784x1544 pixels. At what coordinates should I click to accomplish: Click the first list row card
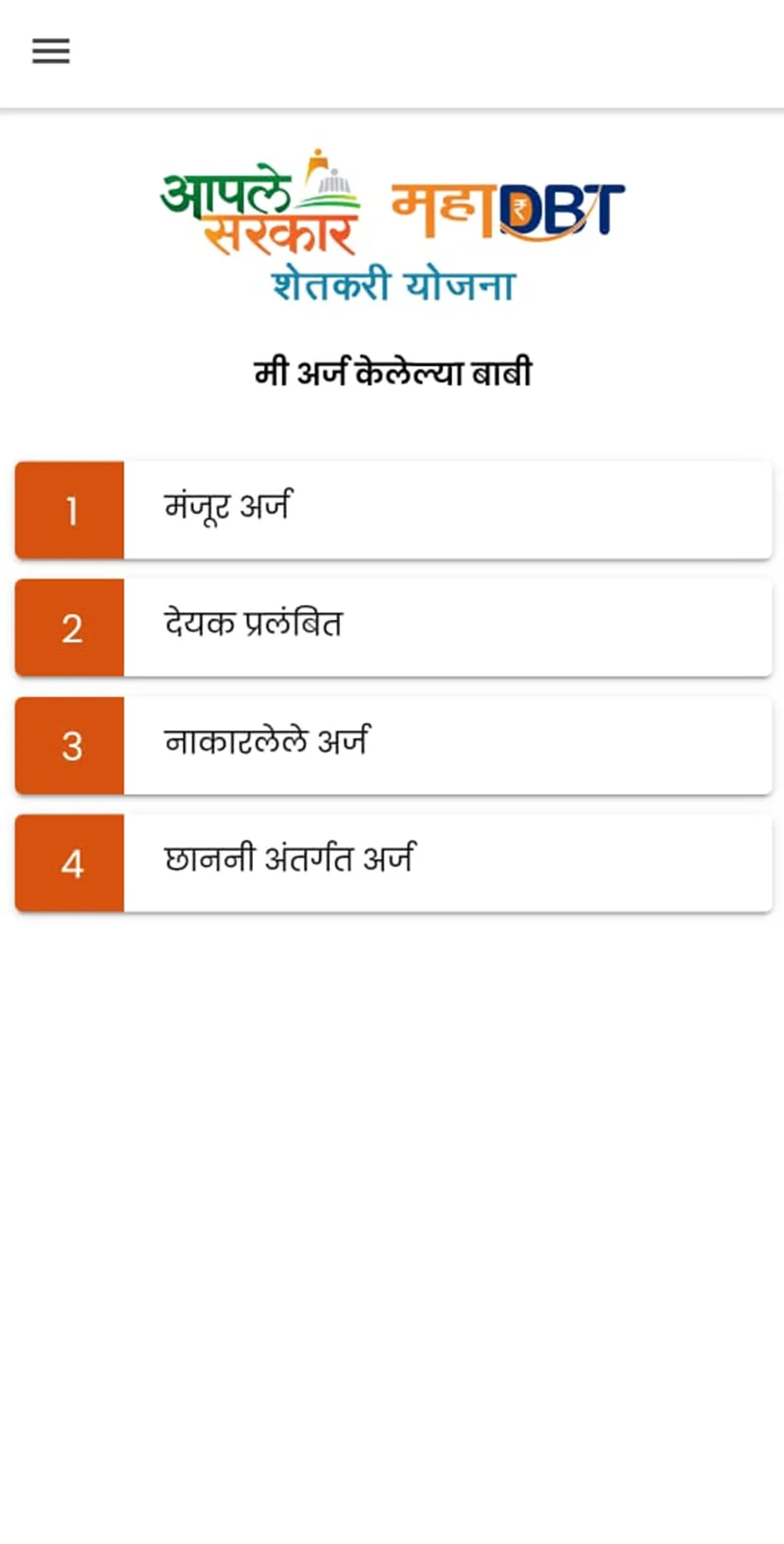448,509
